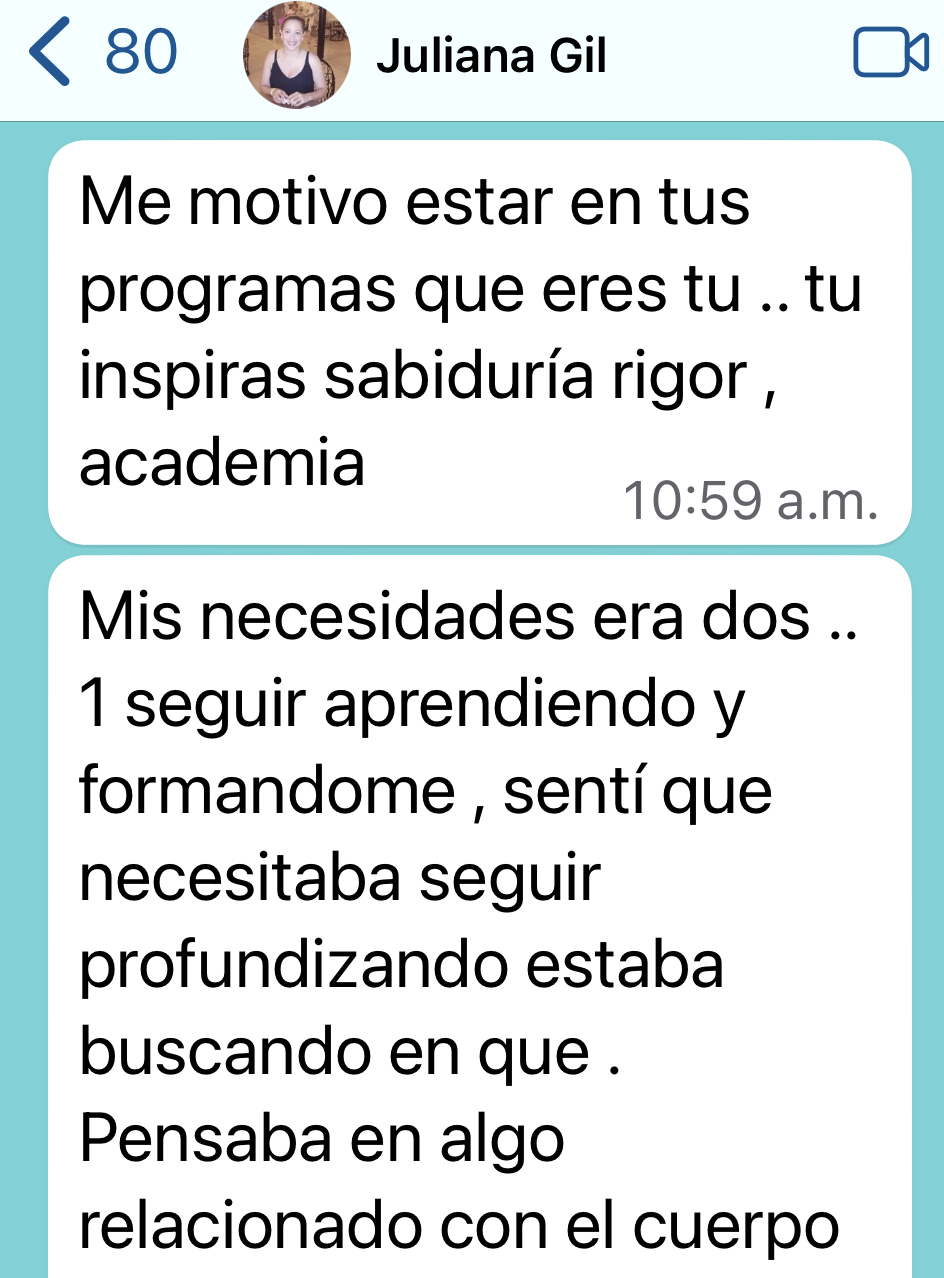This screenshot has width=944, height=1278.
Task: Start a video call with Juliana Gil
Action: pos(889,54)
